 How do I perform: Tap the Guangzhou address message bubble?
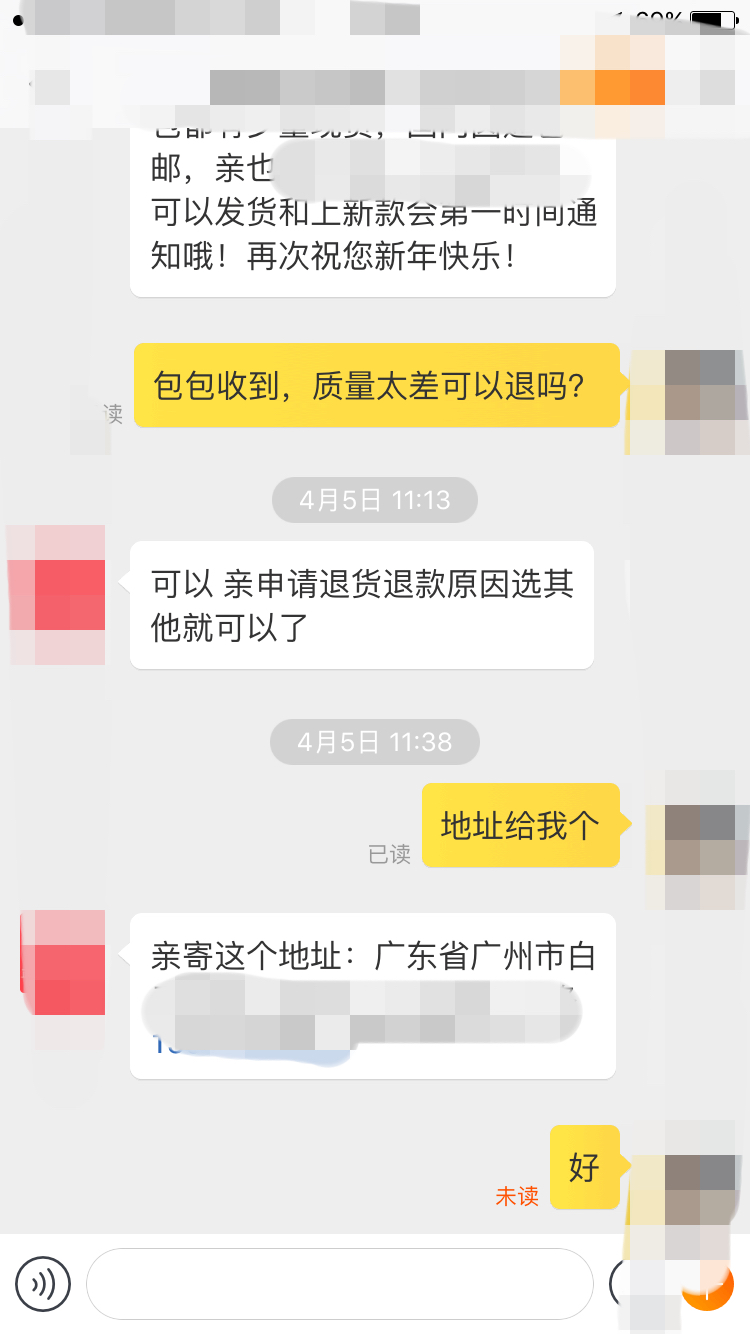coord(373,995)
